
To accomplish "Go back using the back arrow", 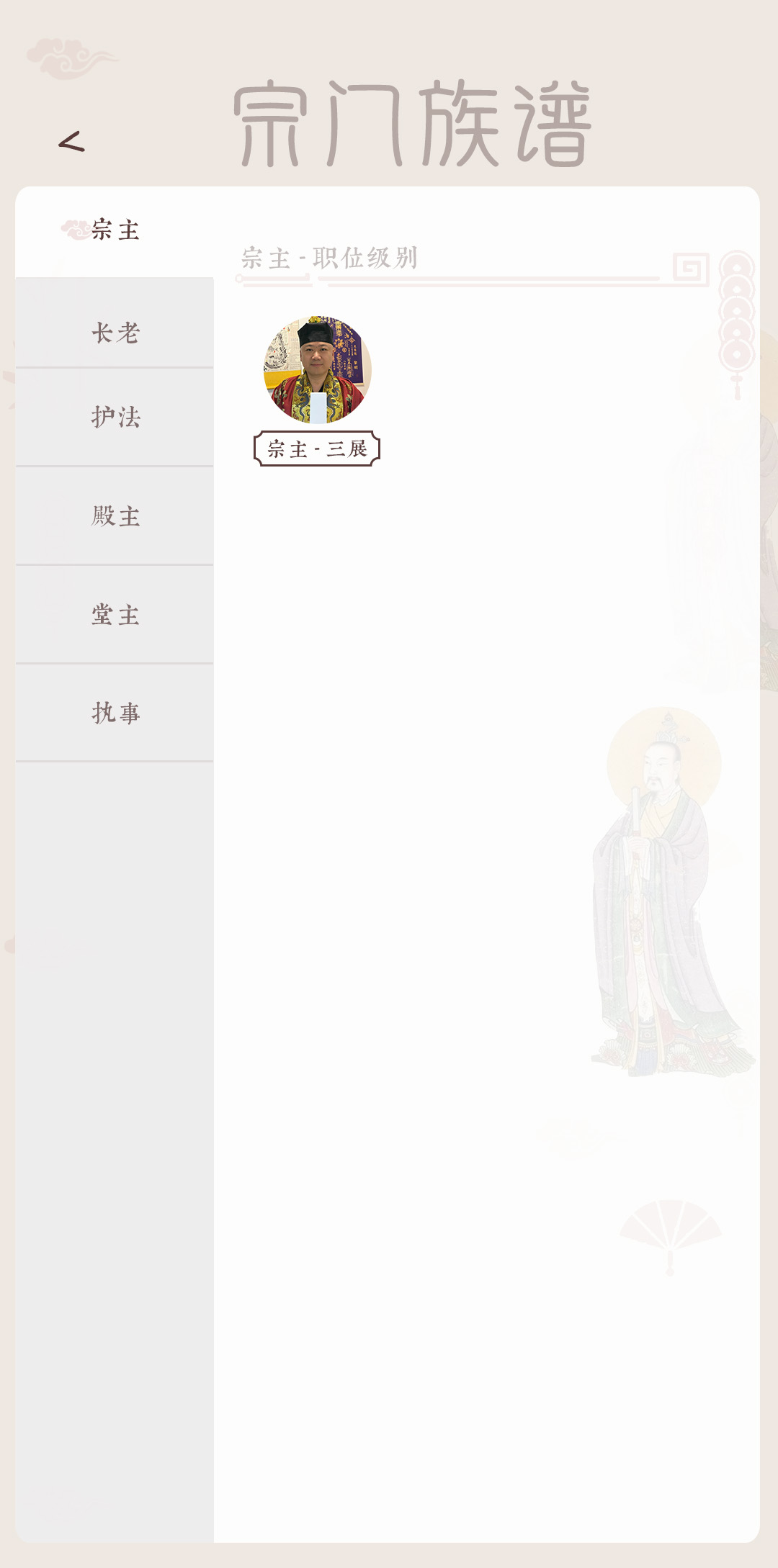I will tap(71, 141).
